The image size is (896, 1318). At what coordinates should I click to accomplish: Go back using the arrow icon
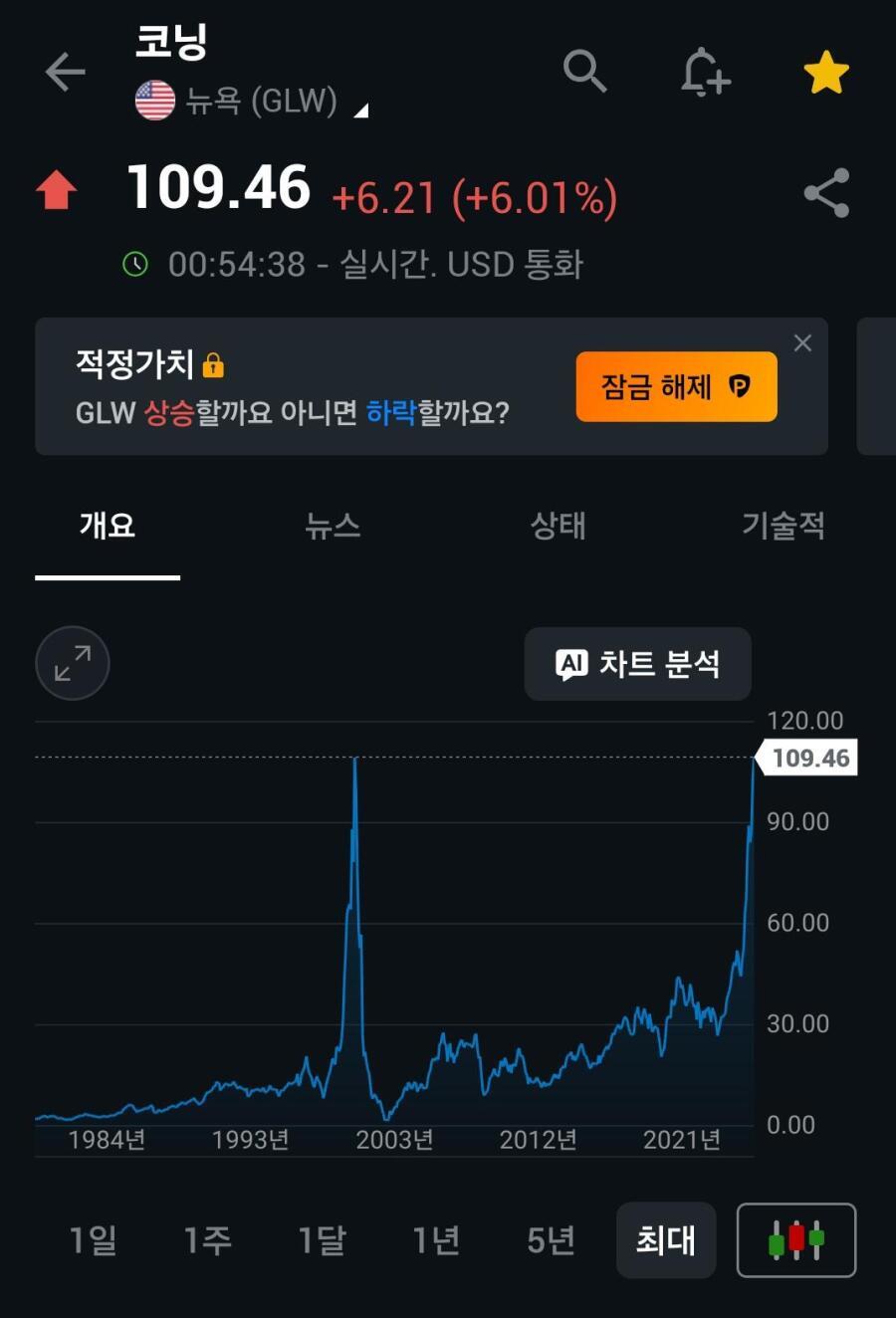66,73
